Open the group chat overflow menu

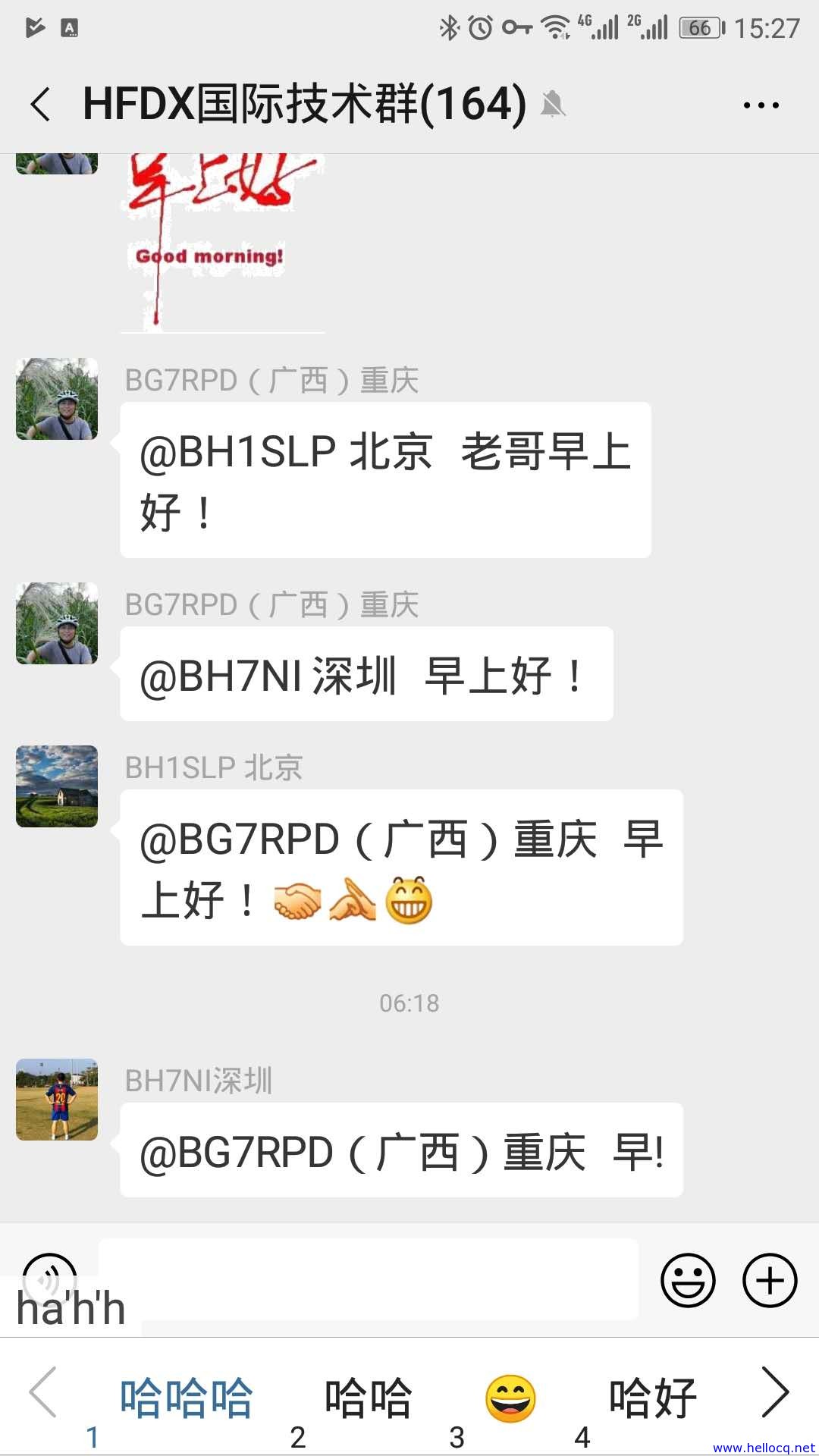pyautogui.click(x=761, y=105)
